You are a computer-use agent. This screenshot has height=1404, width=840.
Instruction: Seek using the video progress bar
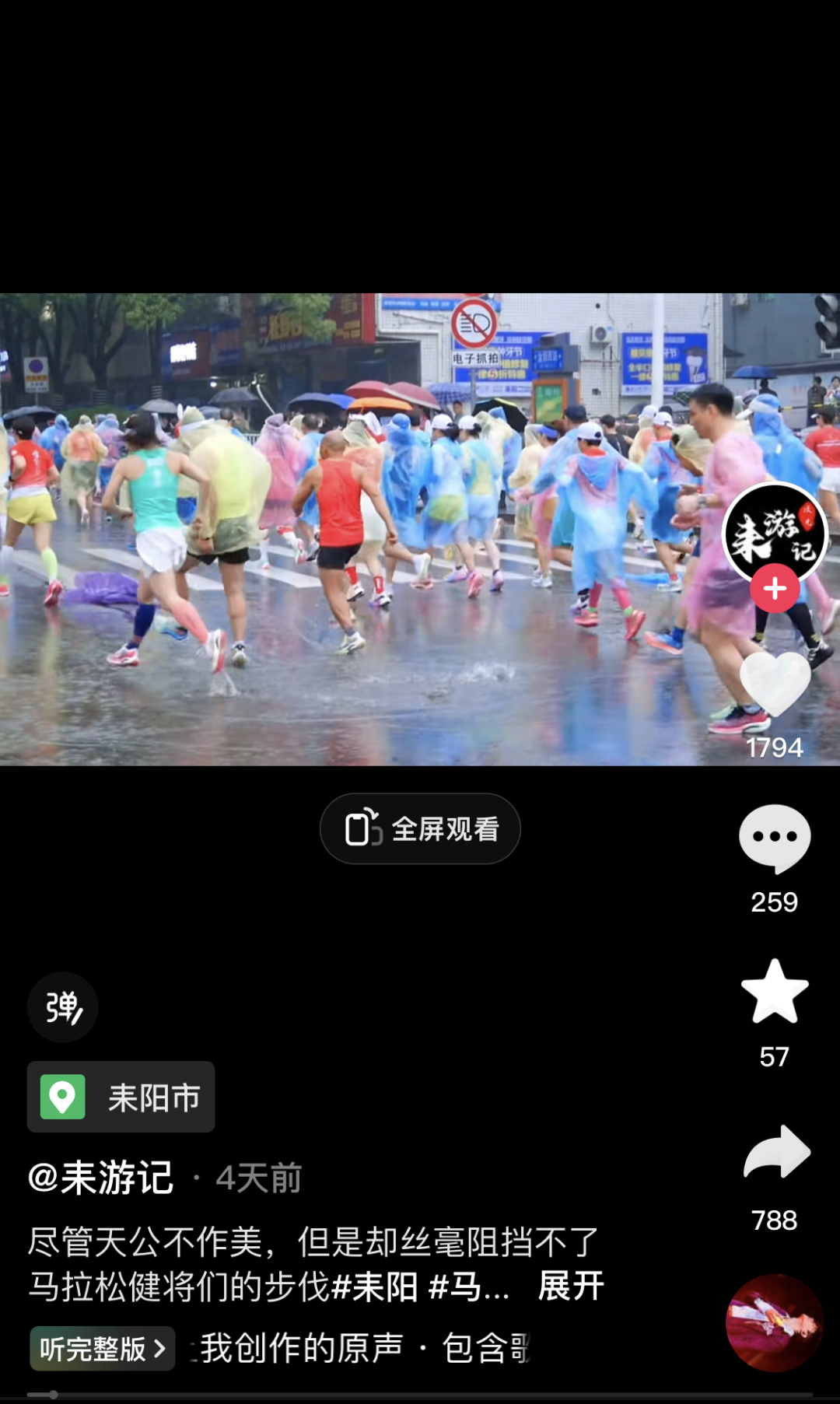coord(420,1395)
